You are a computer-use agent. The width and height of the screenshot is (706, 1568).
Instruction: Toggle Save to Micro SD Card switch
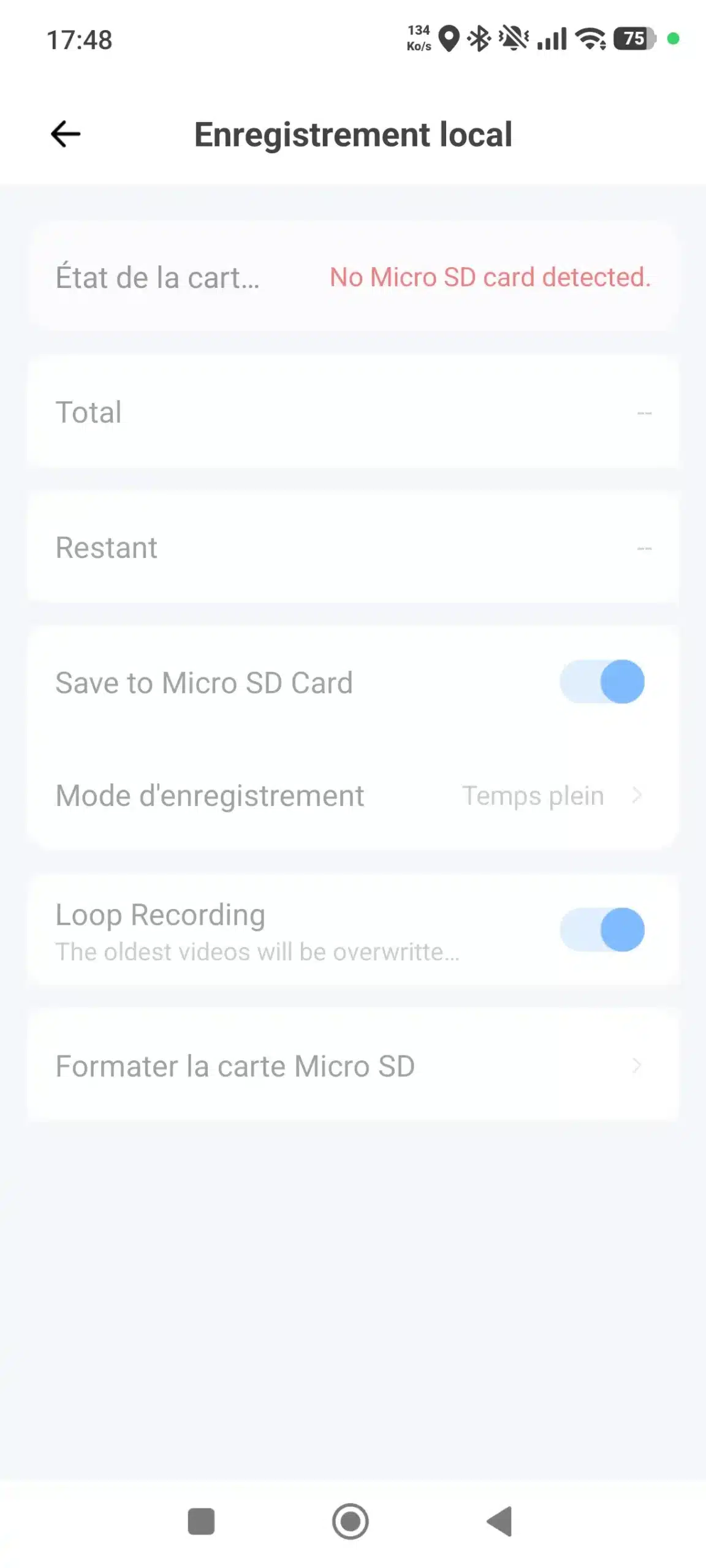pyautogui.click(x=602, y=682)
